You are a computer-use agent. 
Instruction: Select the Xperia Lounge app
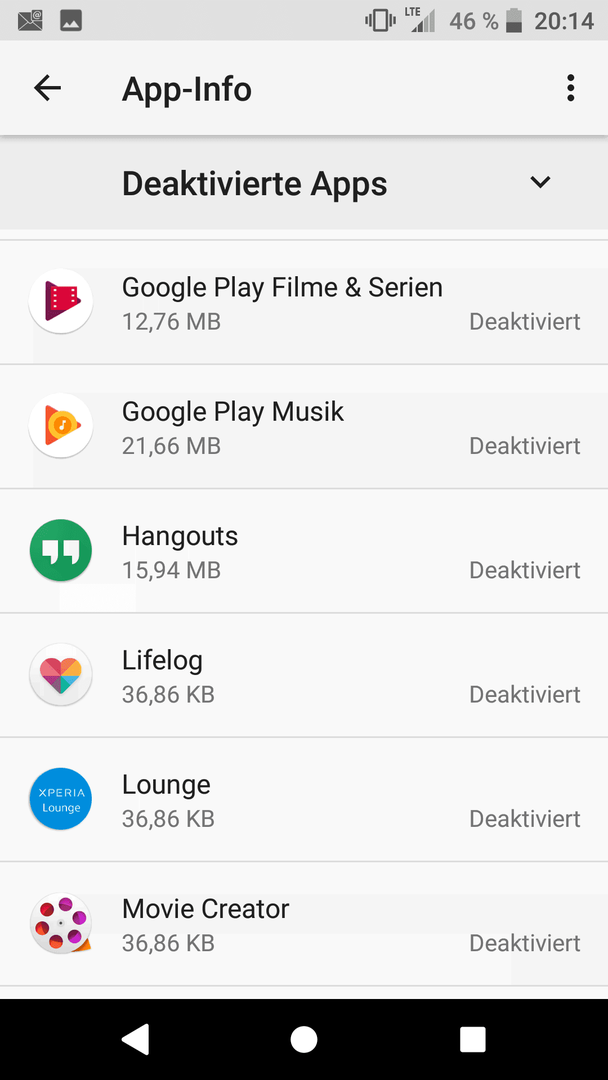(304, 798)
